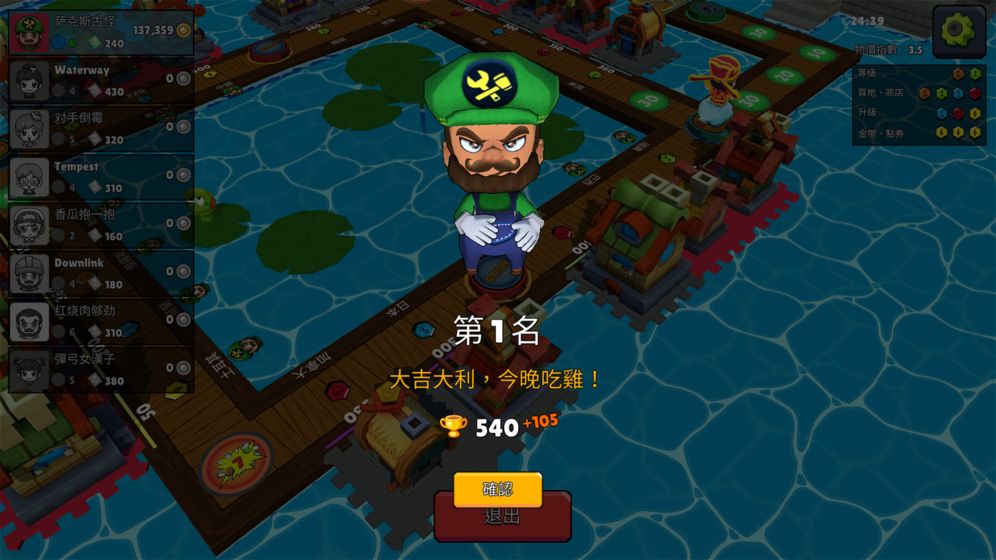Select player 香瓜抱一抱 in the list
The height and width of the screenshot is (560, 996).
pyautogui.click(x=100, y=224)
